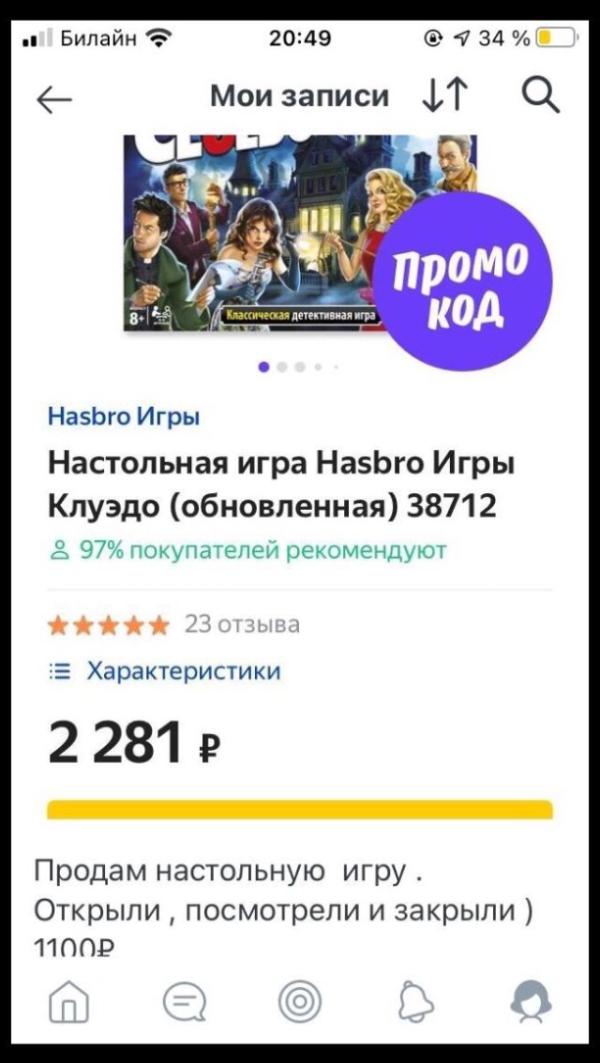
Task: Switch to the profile tab
Action: click(531, 1001)
